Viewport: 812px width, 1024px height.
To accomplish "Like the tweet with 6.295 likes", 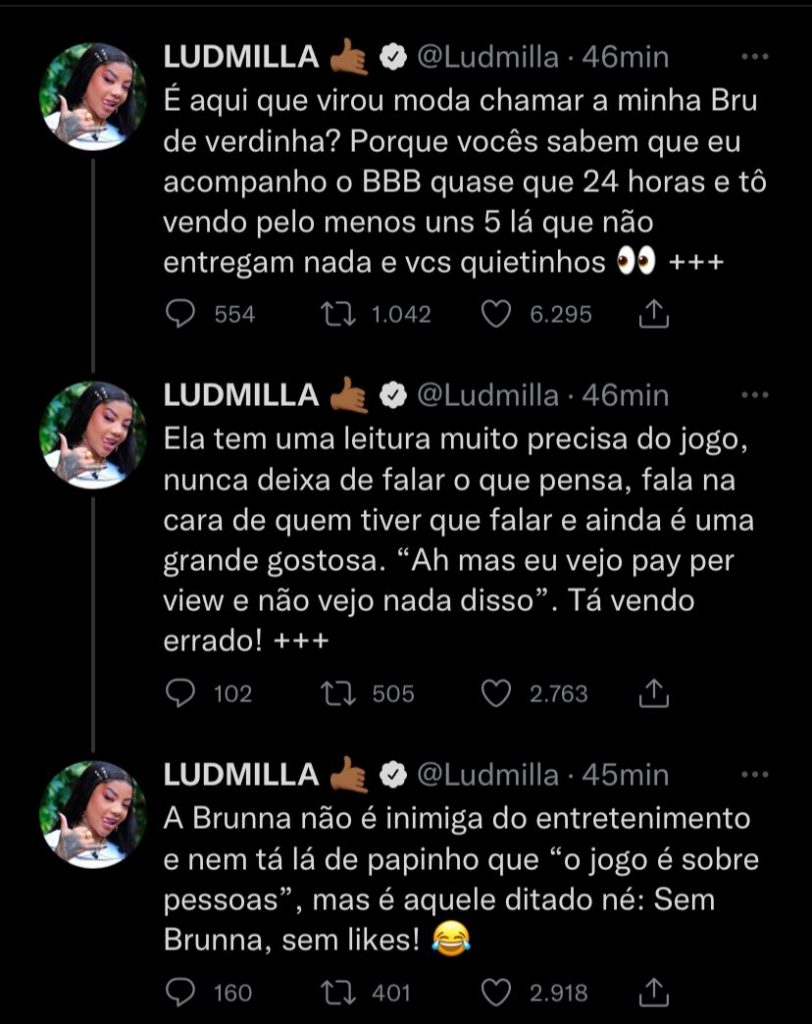I will pyautogui.click(x=497, y=315).
